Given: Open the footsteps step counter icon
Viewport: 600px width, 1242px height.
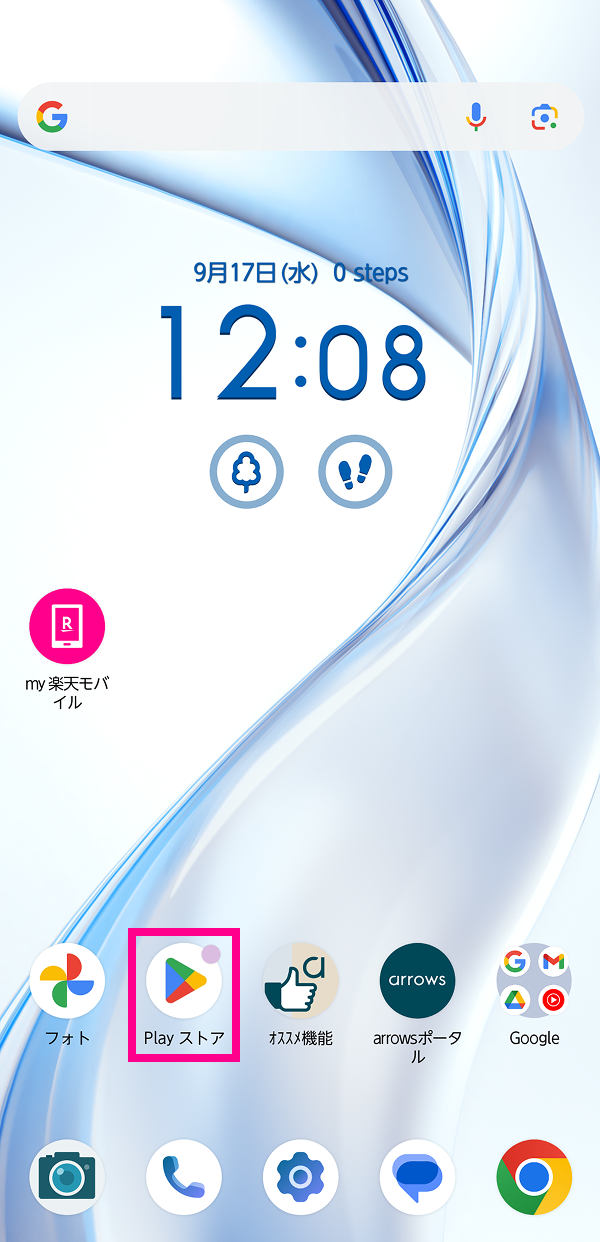Looking at the screenshot, I should pyautogui.click(x=355, y=472).
